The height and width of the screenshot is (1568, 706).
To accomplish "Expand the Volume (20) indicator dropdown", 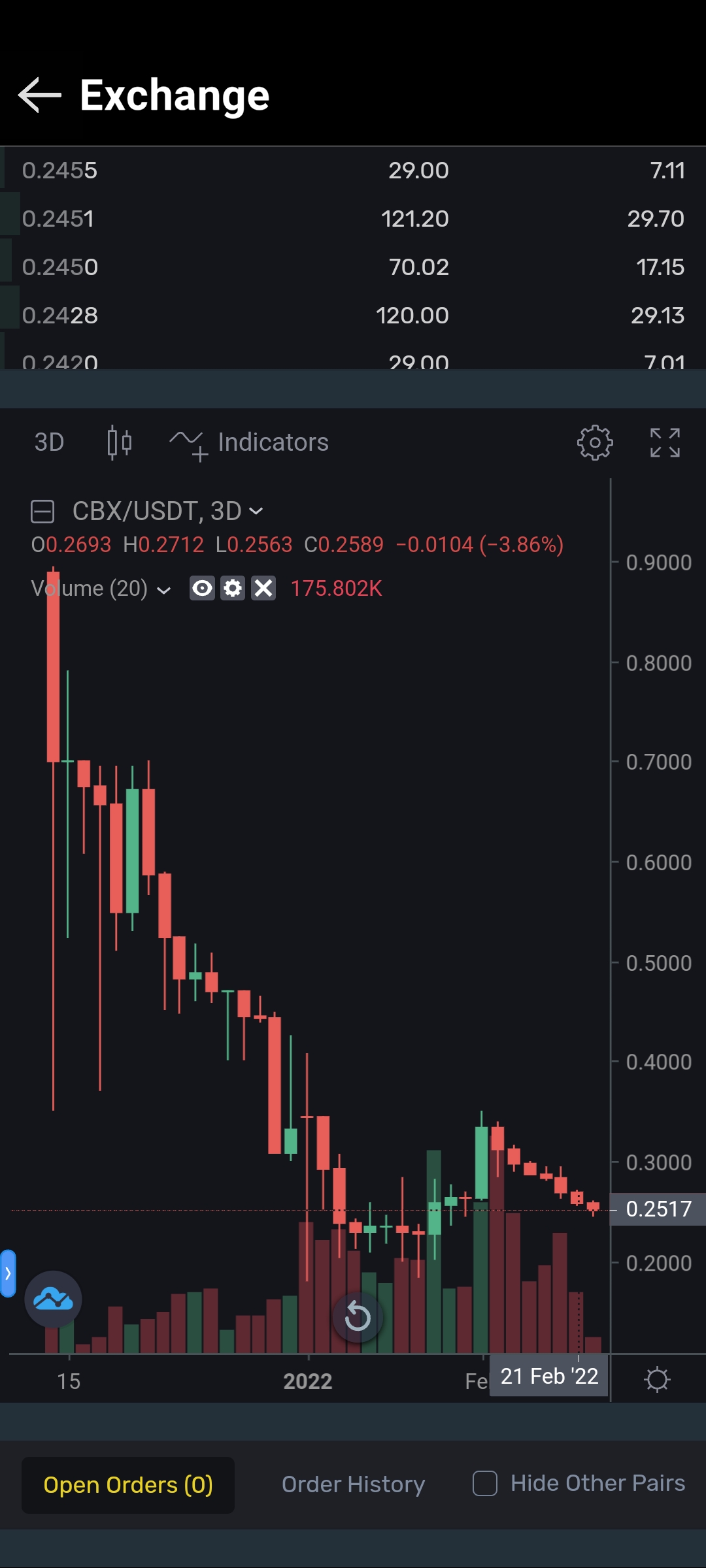I will pyautogui.click(x=164, y=589).
